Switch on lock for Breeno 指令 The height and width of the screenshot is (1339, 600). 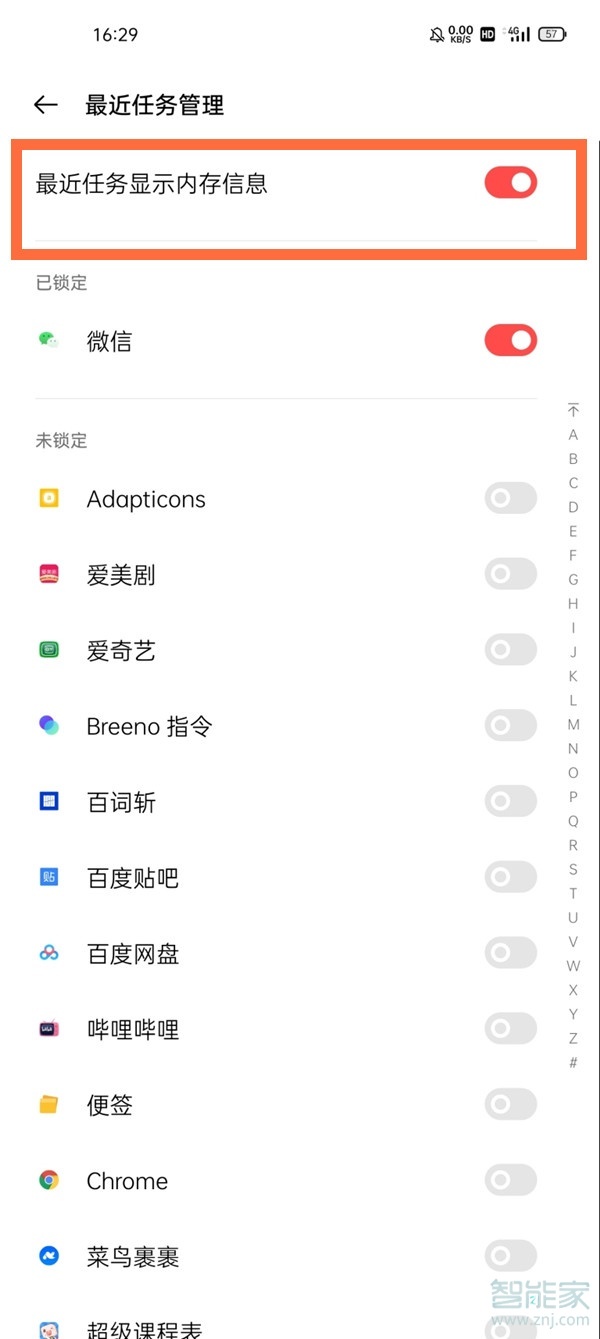click(510, 726)
